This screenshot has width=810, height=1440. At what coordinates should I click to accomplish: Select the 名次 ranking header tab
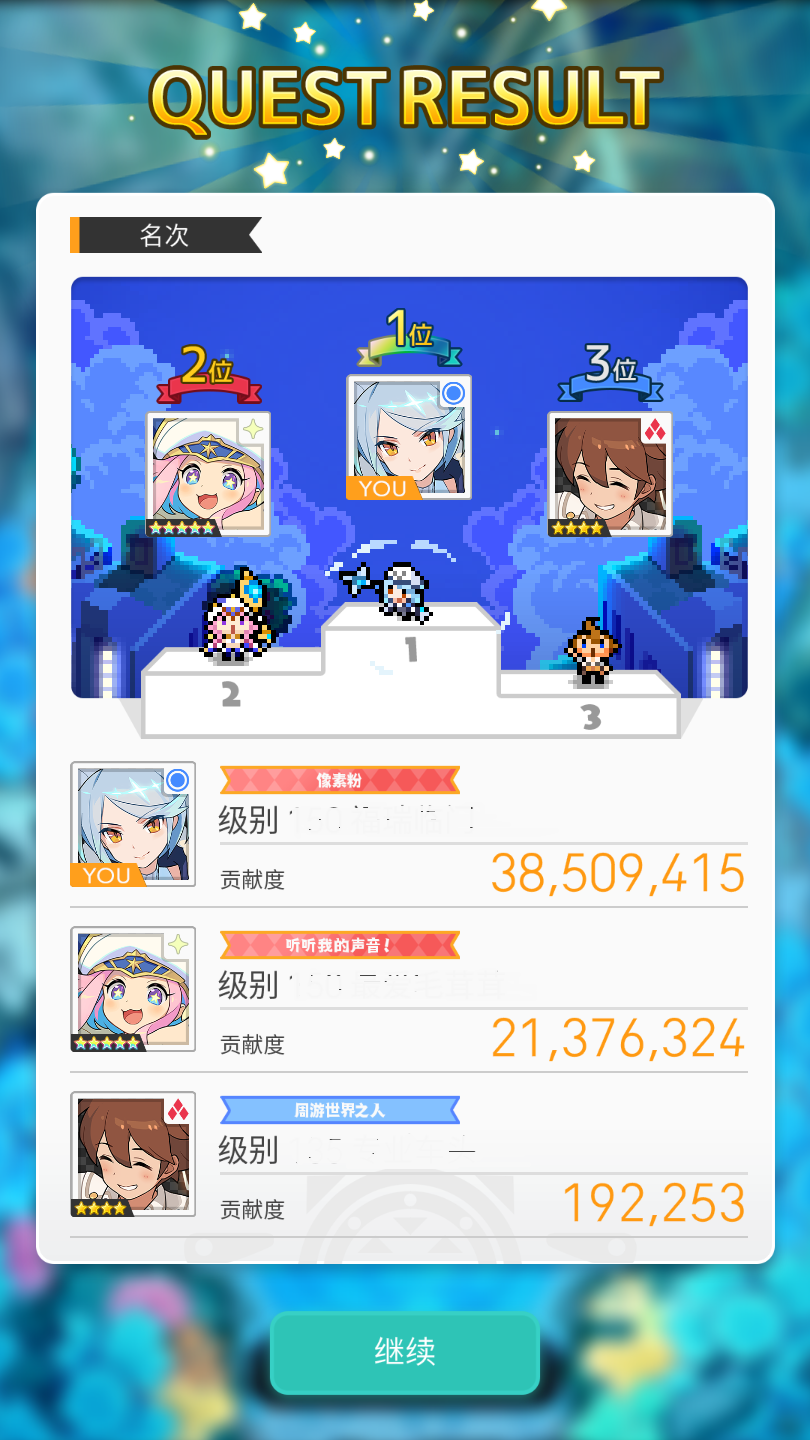166,236
